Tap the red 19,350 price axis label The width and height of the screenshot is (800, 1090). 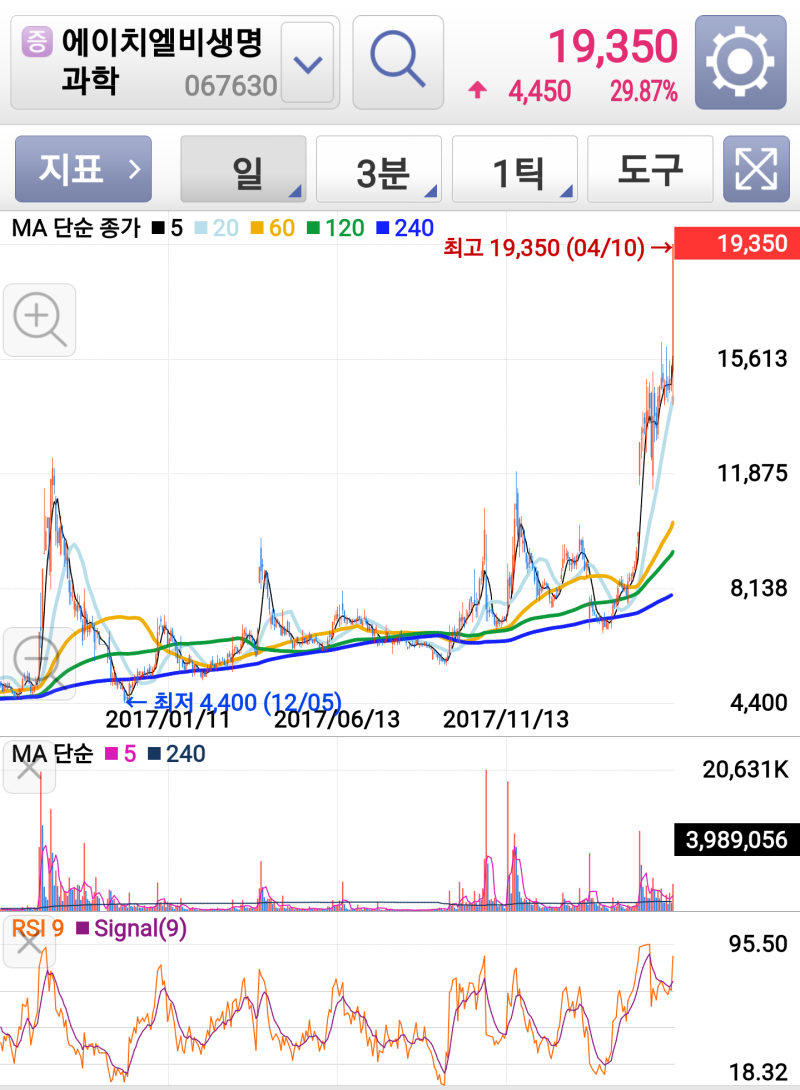737,243
